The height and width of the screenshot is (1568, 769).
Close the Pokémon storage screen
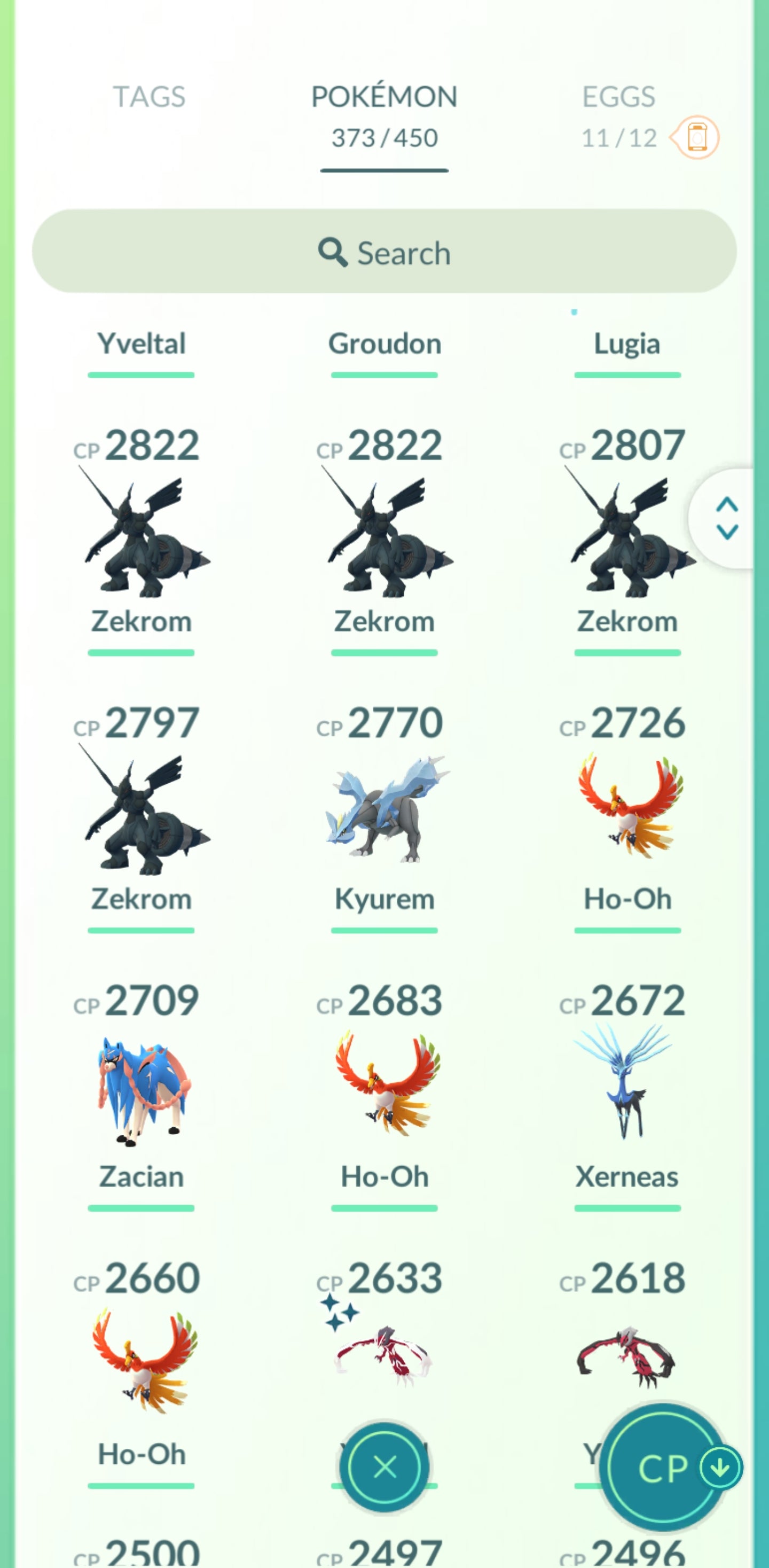coord(384,1467)
